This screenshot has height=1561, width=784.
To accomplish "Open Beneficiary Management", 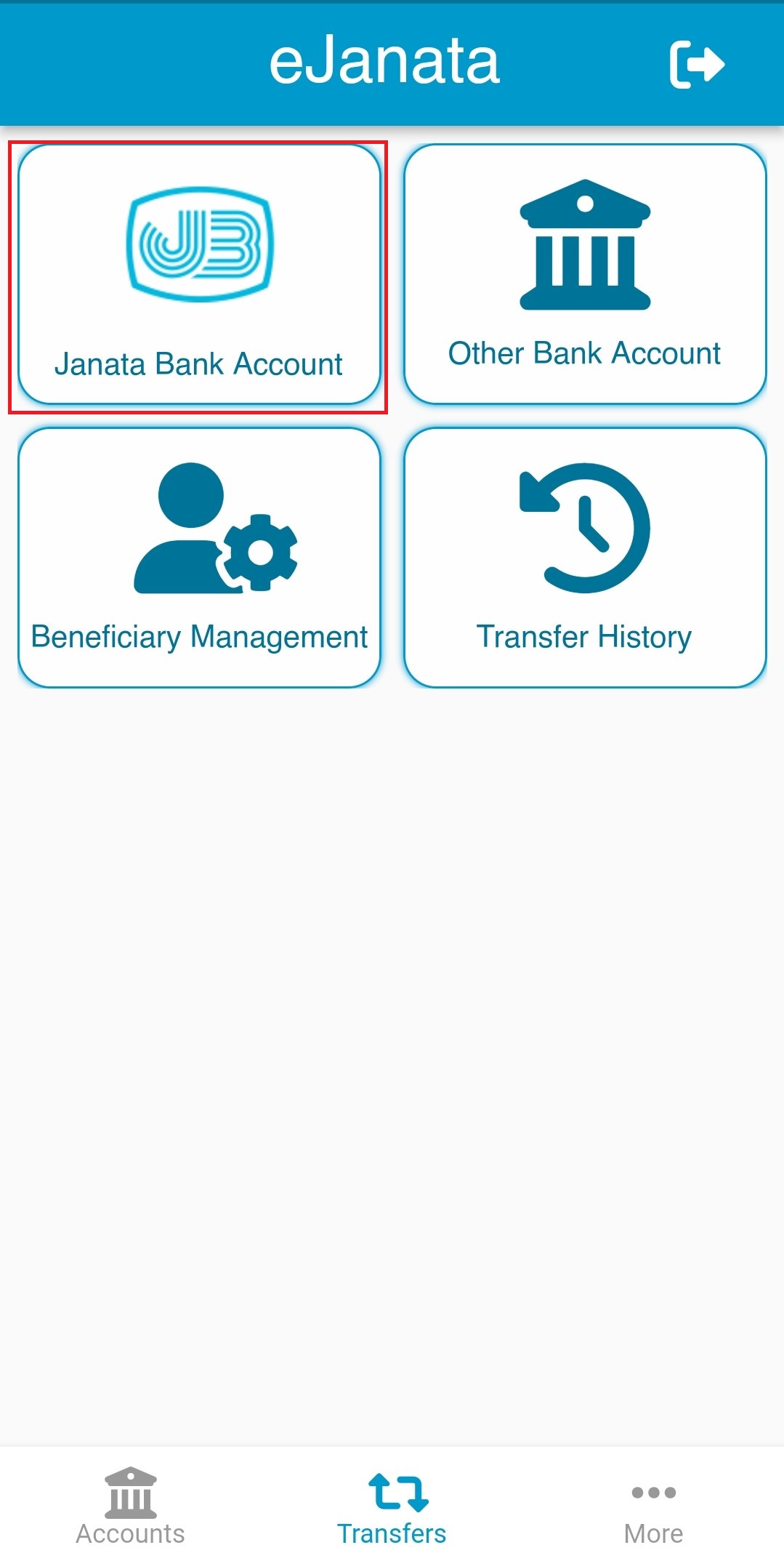I will 199,558.
